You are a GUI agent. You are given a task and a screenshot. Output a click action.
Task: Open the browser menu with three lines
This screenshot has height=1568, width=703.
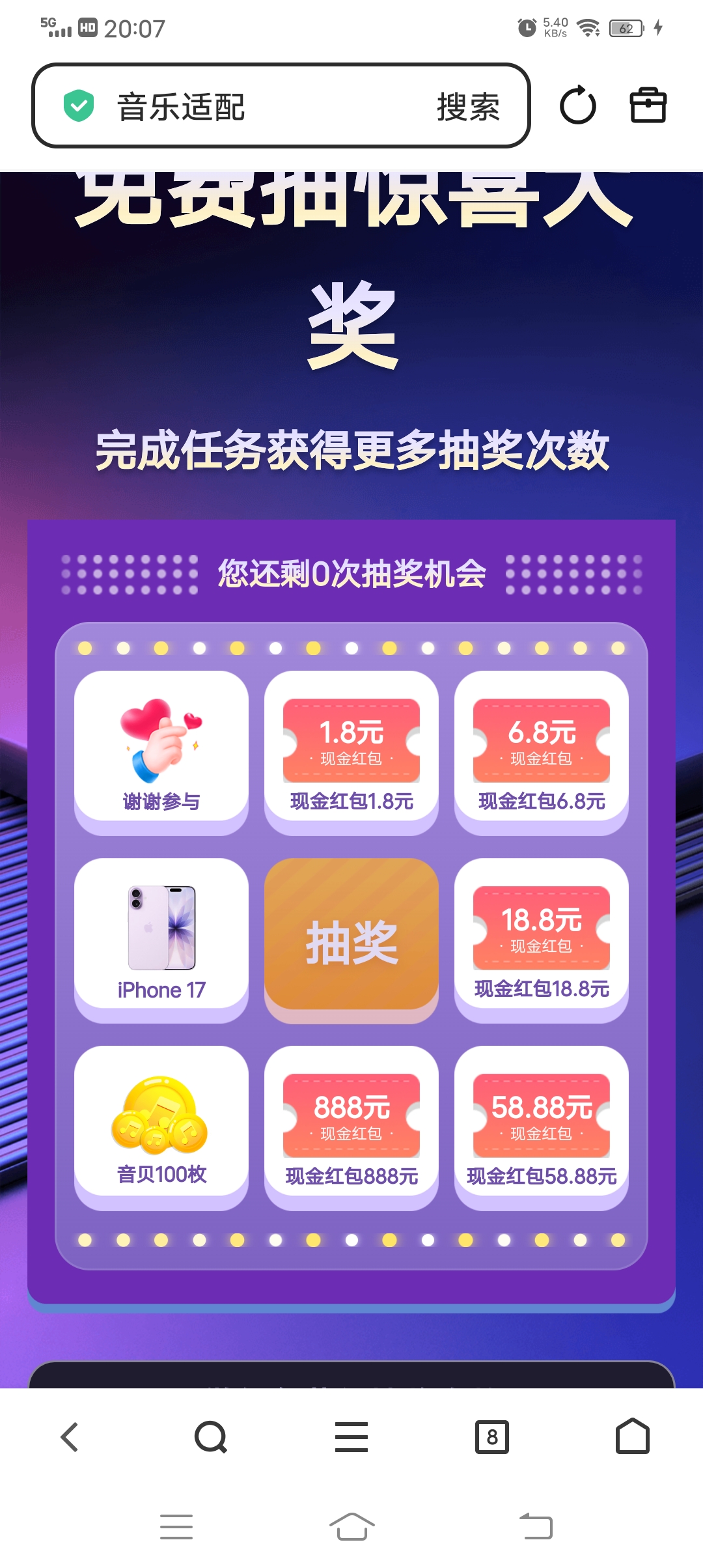click(351, 1436)
